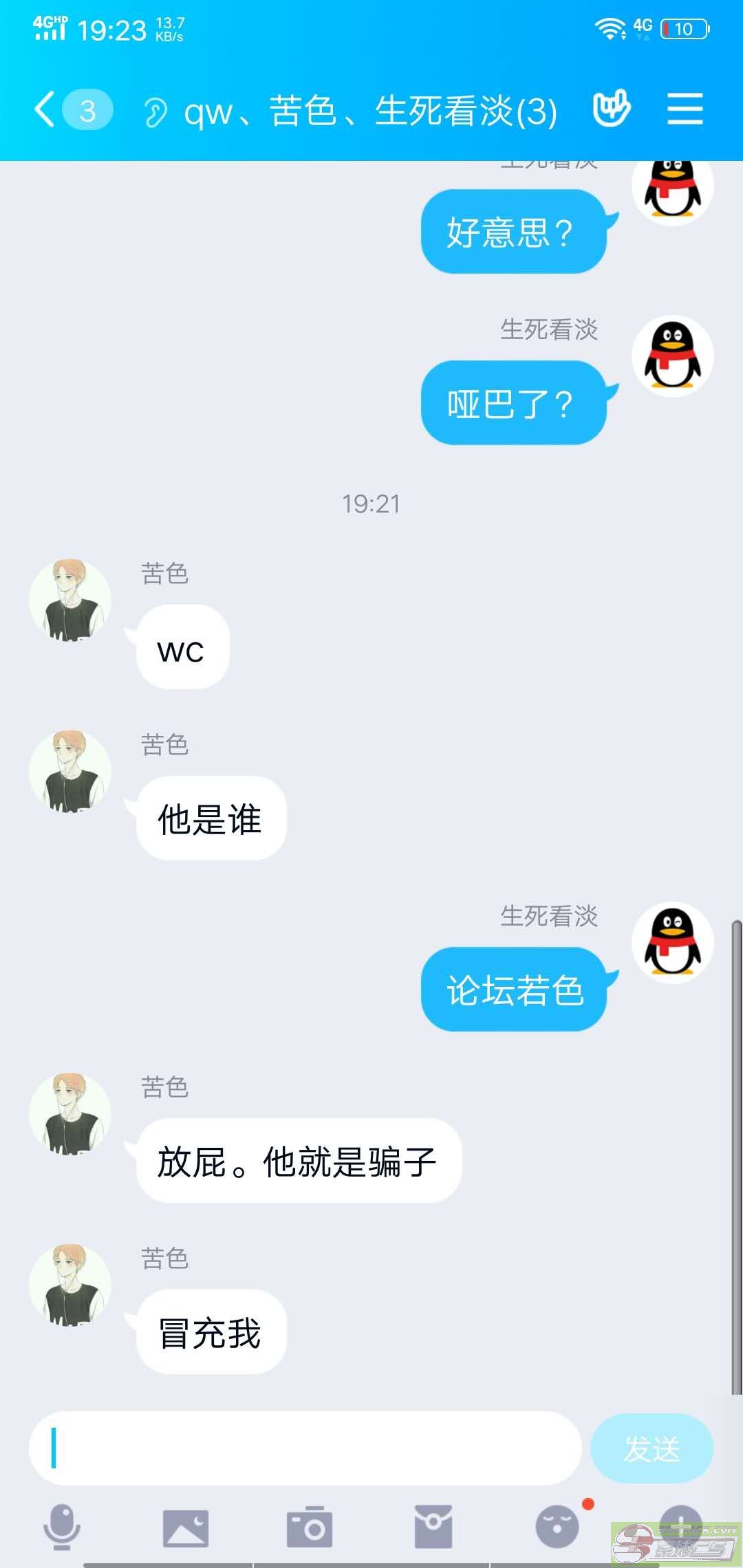View 苦色's avatar next to wc message
Viewport: 743px width, 1568px height.
pyautogui.click(x=70, y=600)
